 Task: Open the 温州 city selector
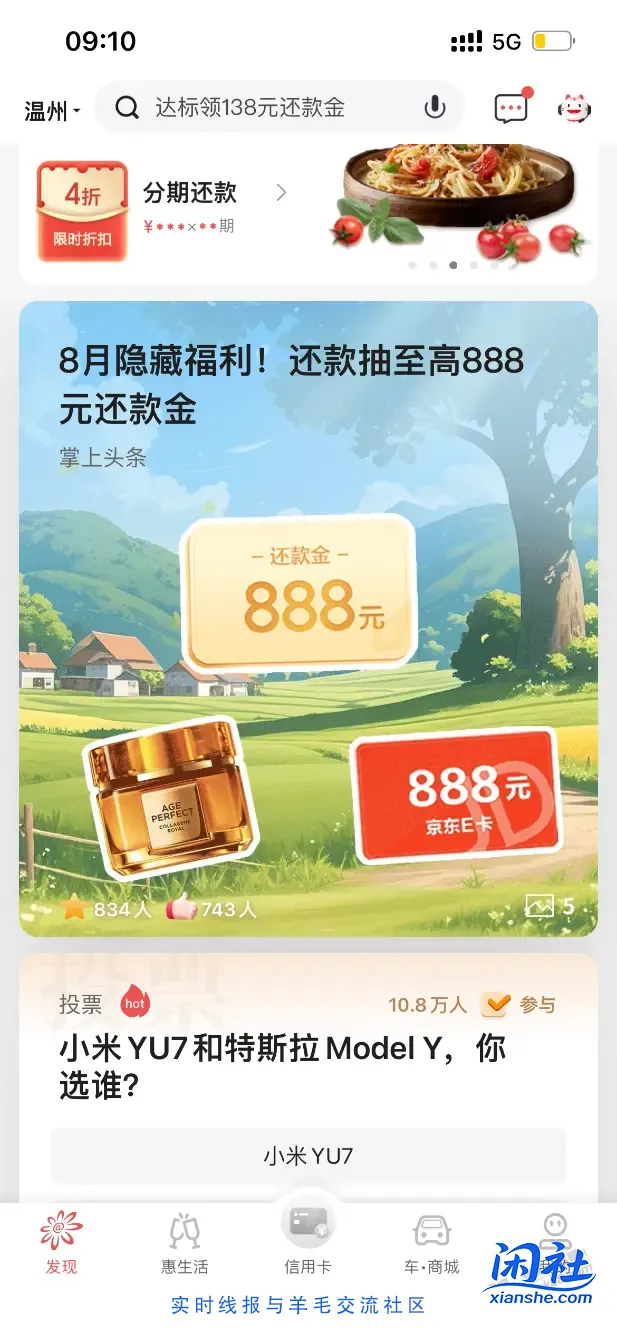coord(52,110)
